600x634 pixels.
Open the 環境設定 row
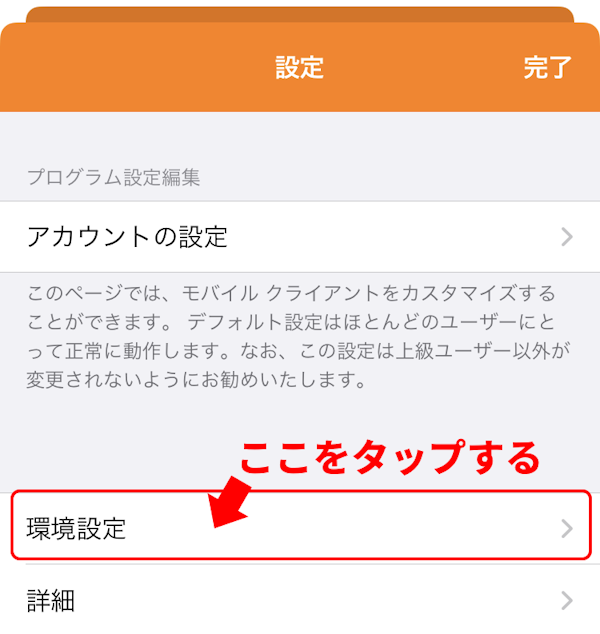coord(300,527)
